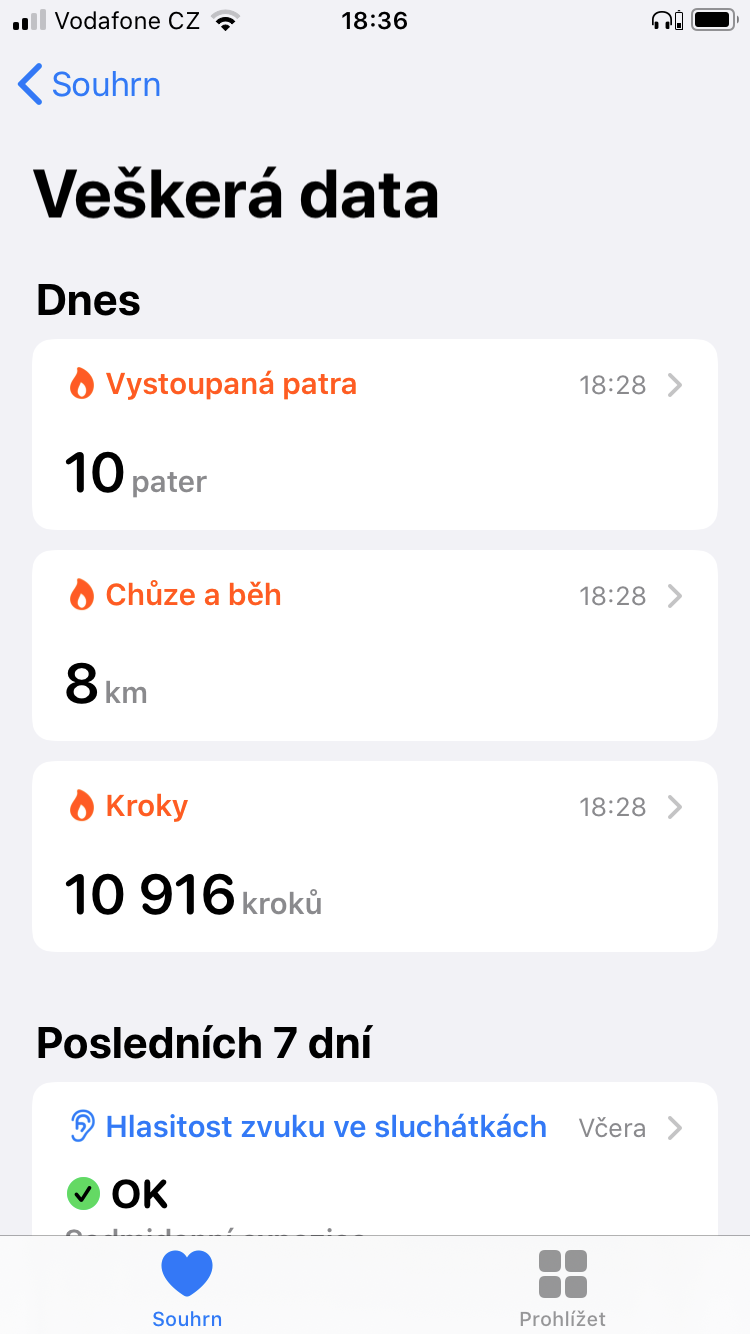Open the Vystoupaná patra card
750x1334 pixels.
375,434
